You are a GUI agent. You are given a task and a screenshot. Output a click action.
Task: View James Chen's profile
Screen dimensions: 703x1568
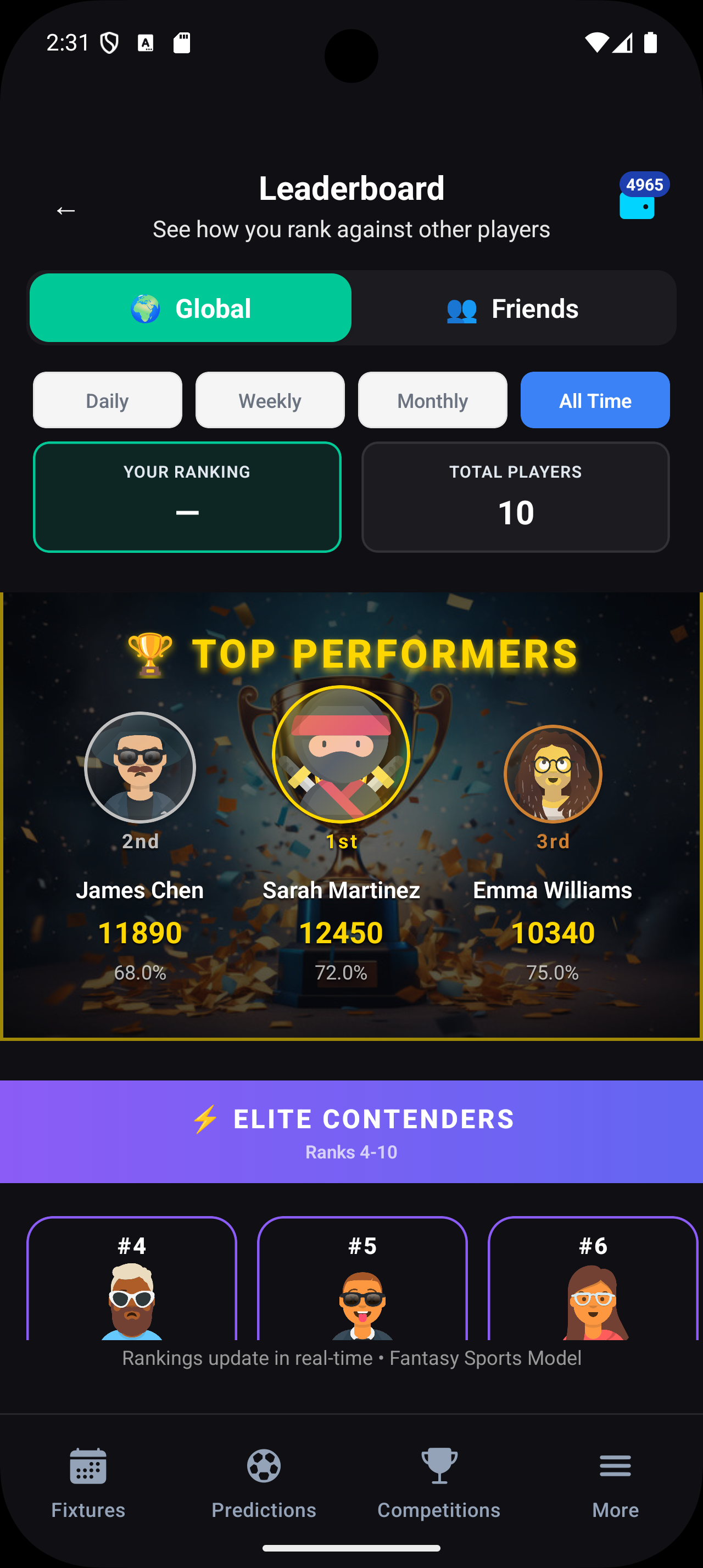click(140, 768)
